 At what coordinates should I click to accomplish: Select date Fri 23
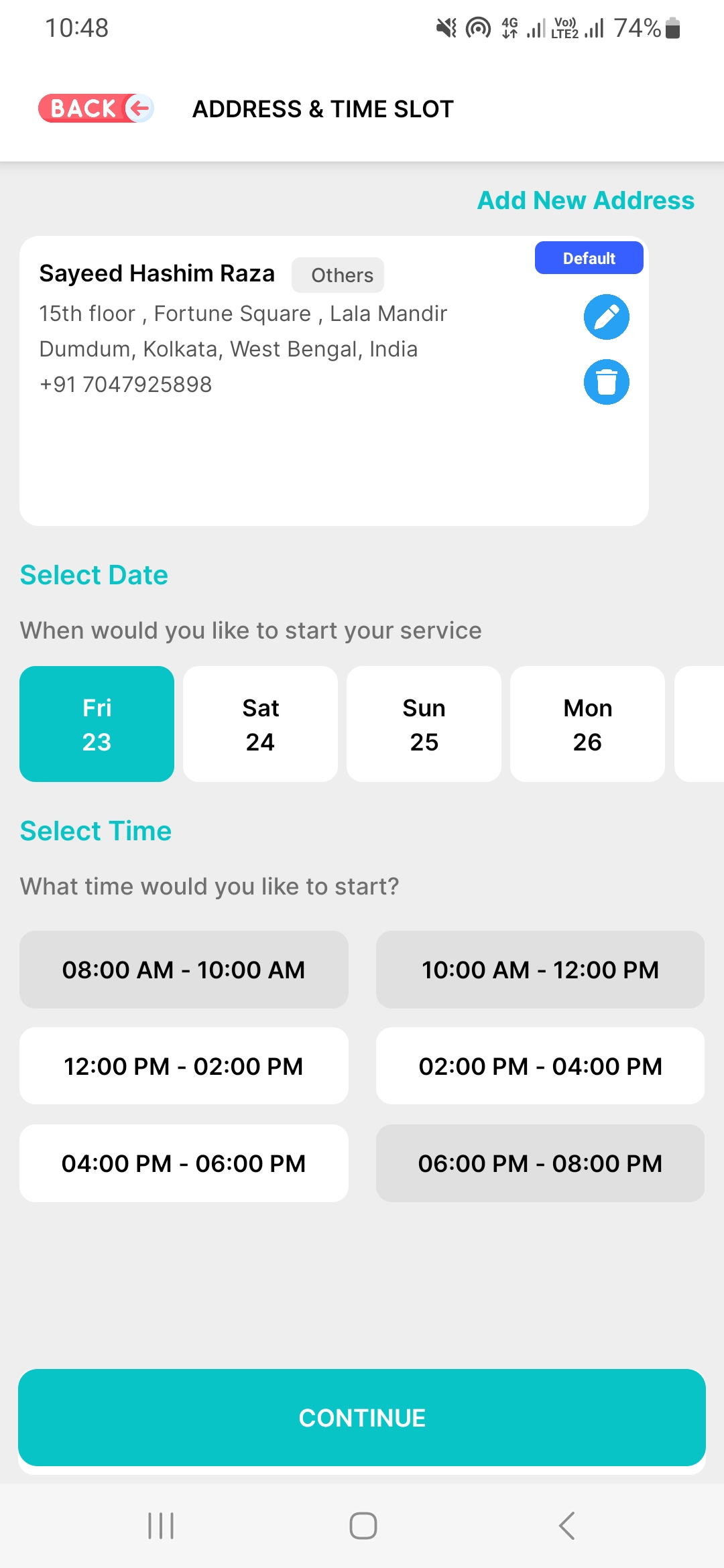[x=97, y=724]
